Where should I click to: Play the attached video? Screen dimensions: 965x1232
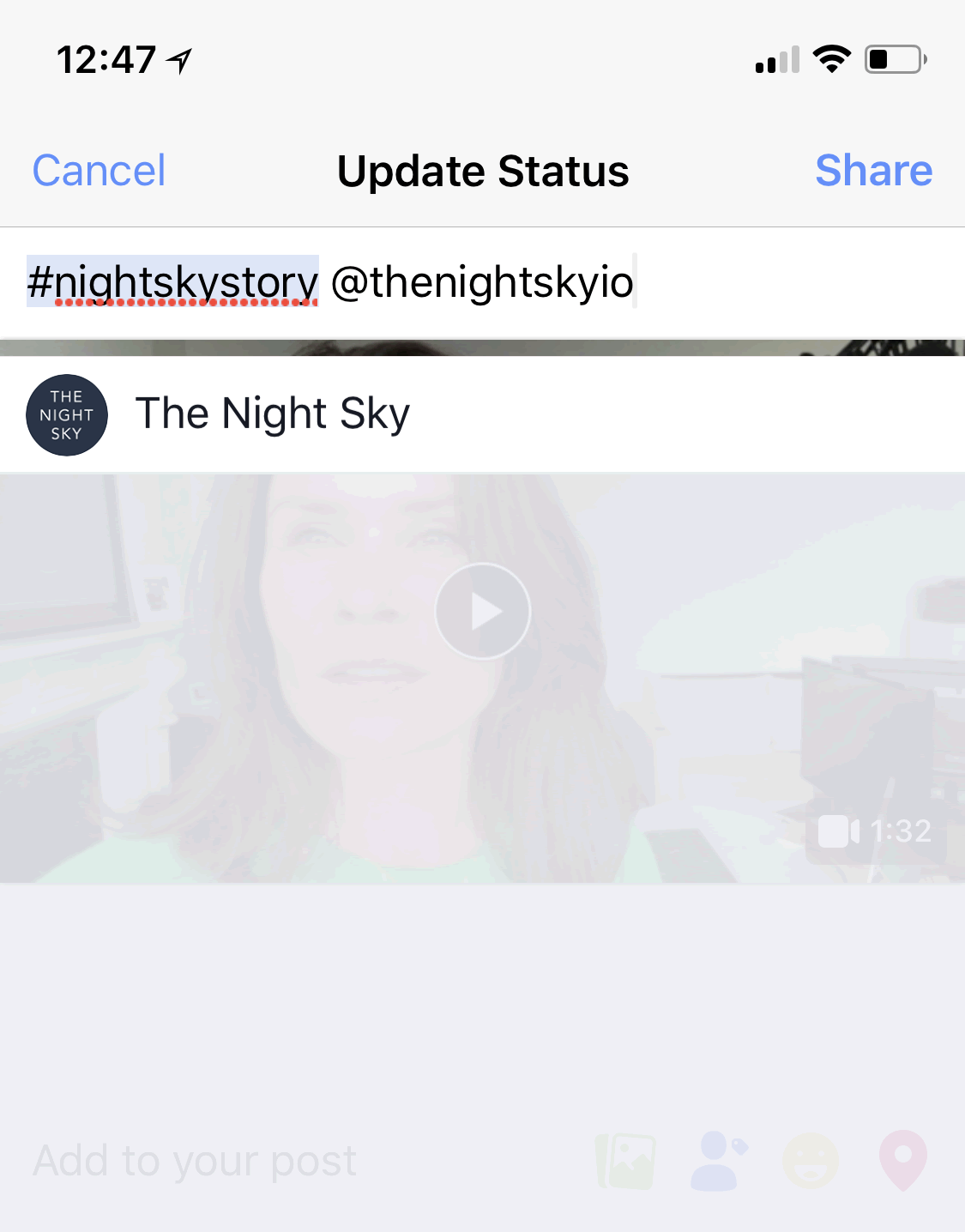tap(482, 612)
